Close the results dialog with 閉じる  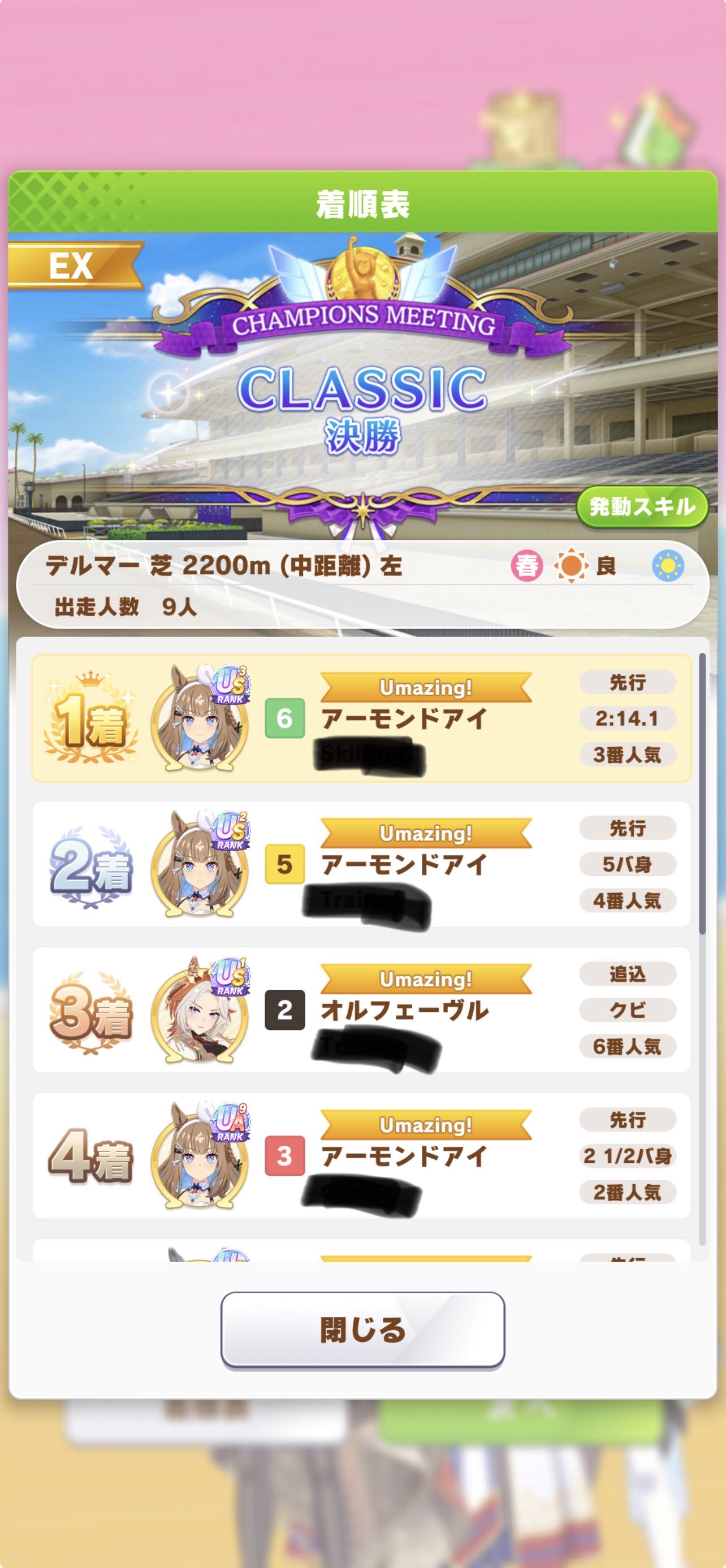coord(362,1329)
